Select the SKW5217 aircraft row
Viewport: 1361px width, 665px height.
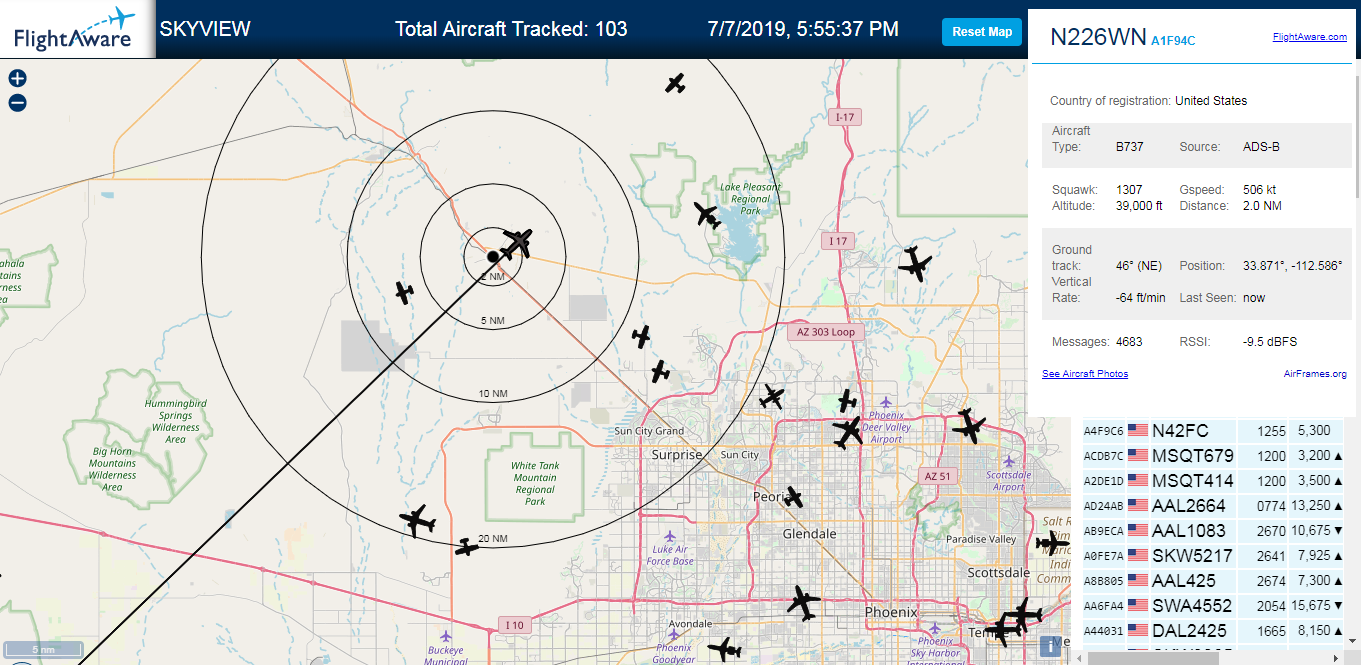(1213, 556)
